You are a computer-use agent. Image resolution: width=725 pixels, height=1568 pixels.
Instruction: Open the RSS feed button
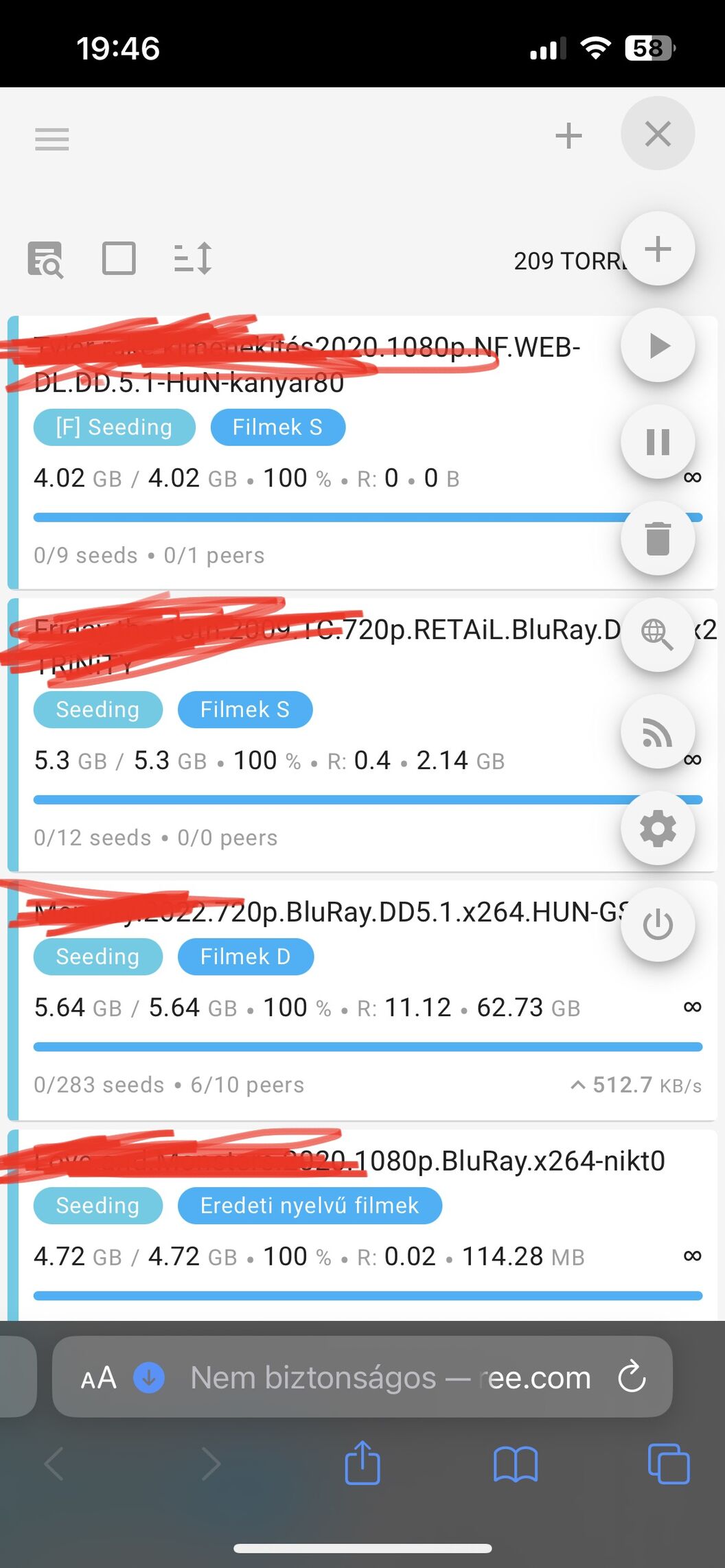tap(658, 732)
